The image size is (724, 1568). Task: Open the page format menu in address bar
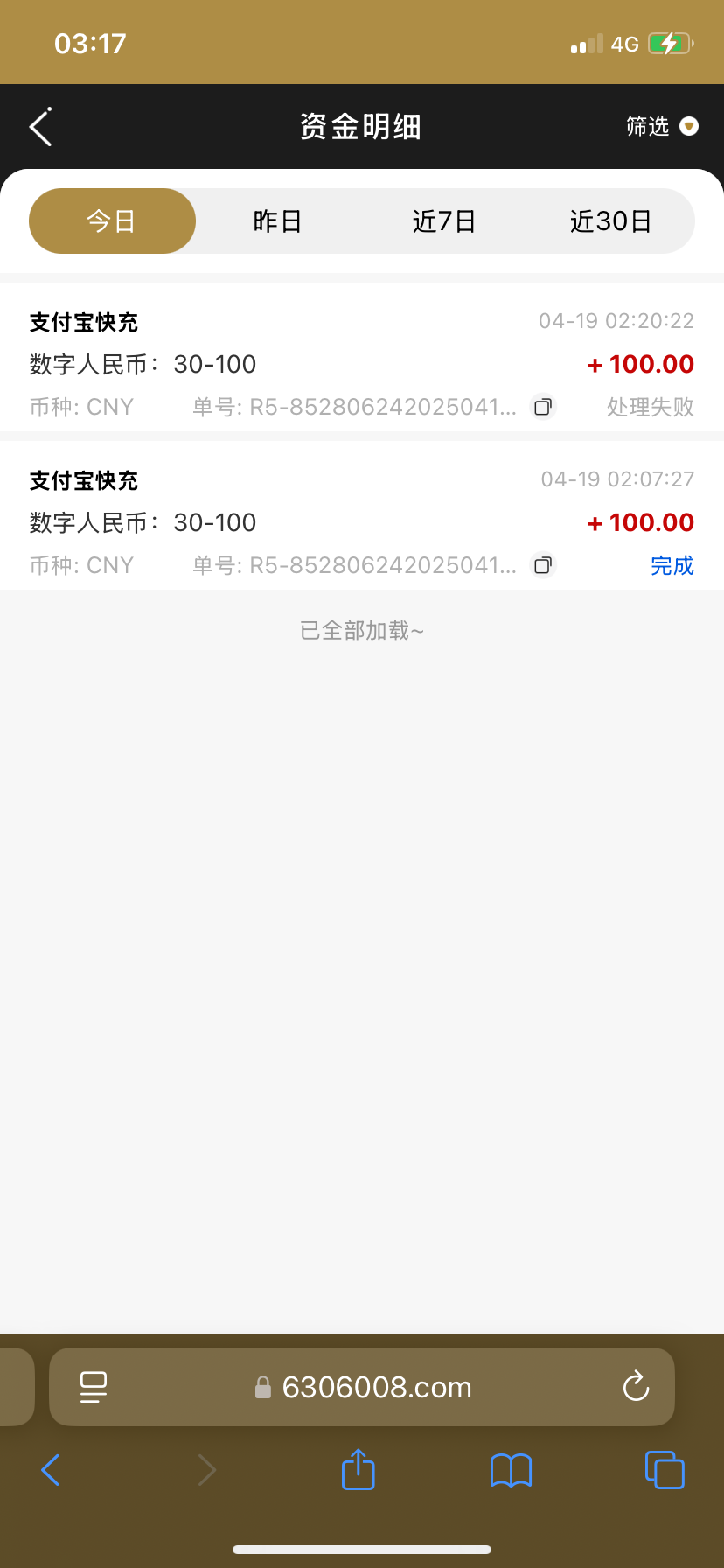tap(93, 1387)
